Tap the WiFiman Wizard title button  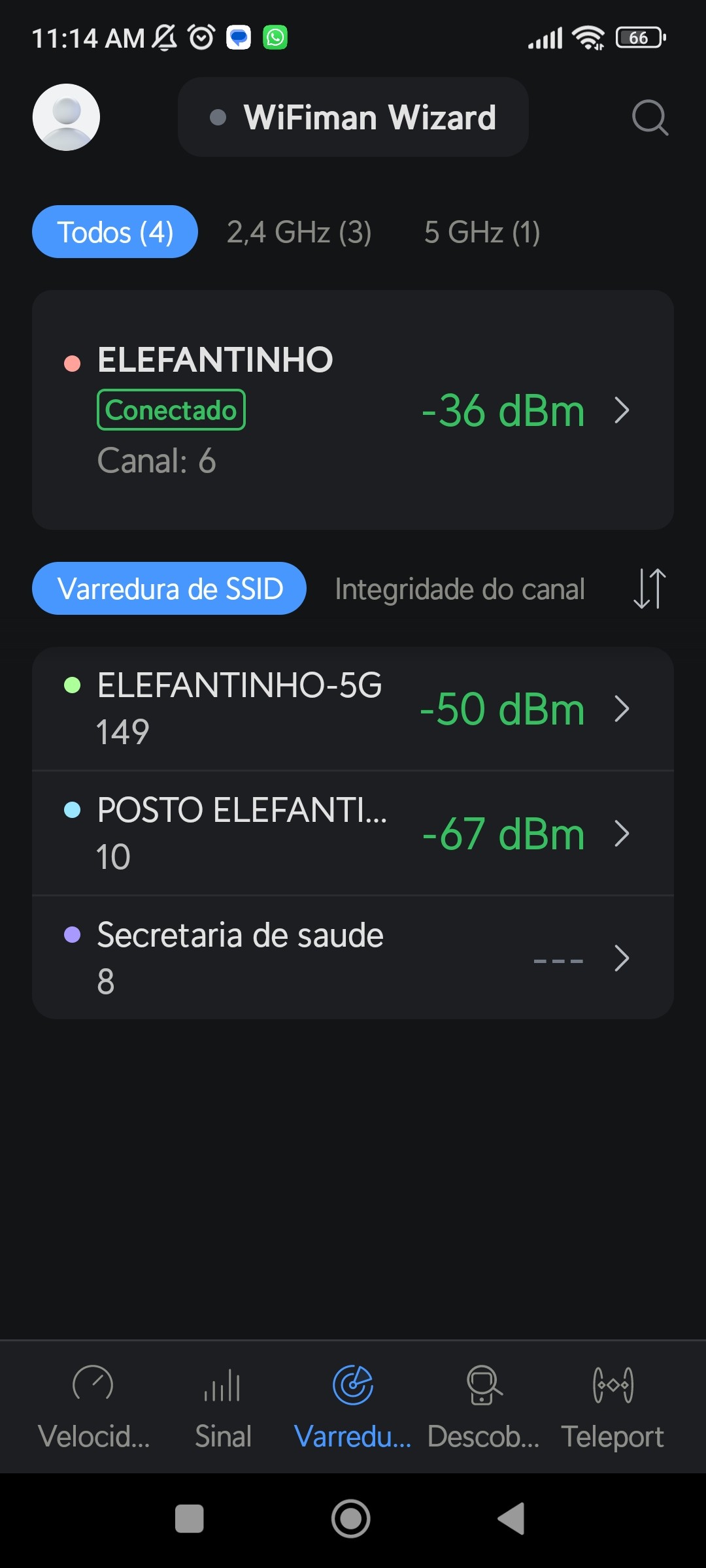pyautogui.click(x=353, y=118)
